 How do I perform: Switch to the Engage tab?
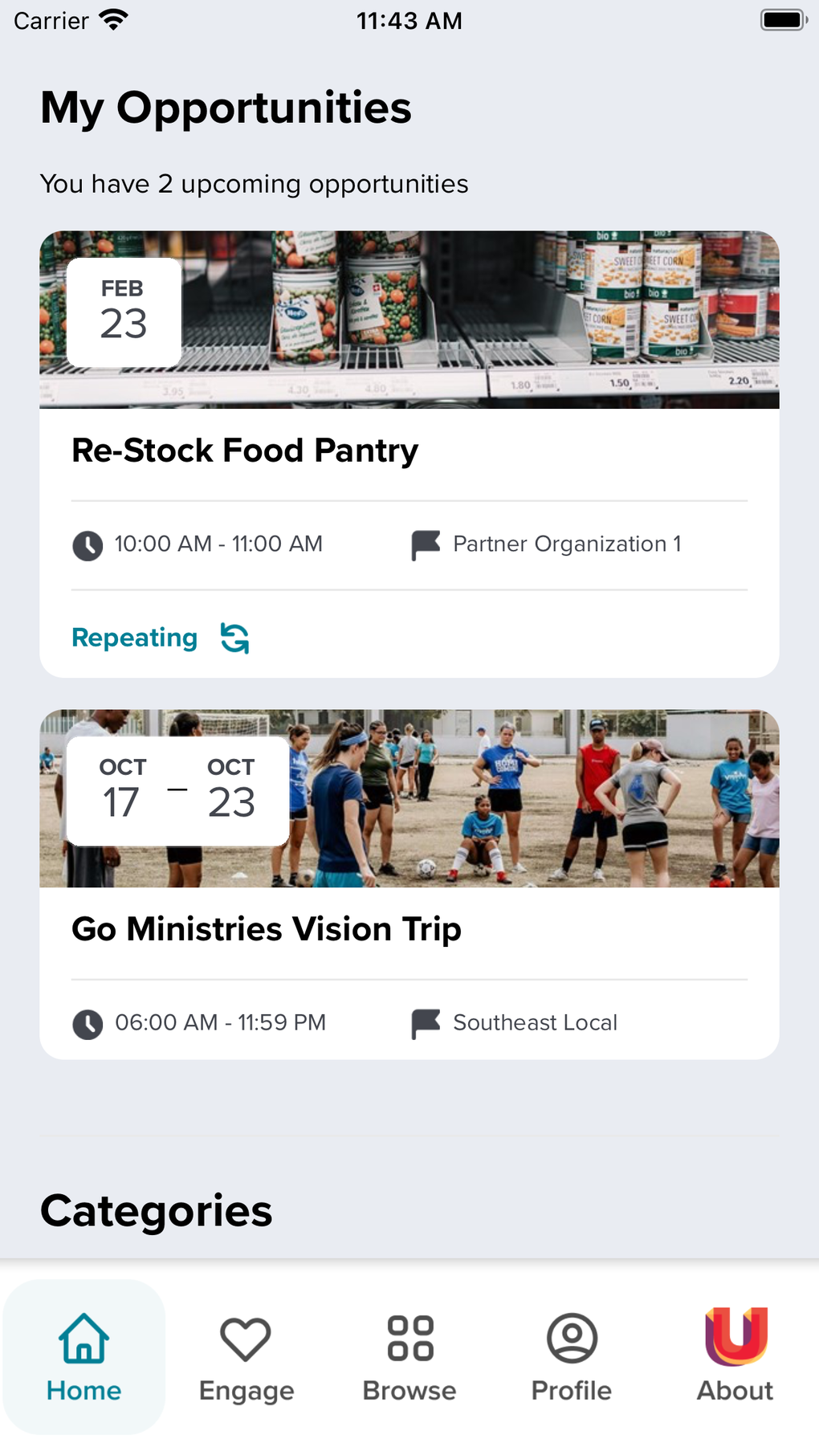click(246, 1356)
